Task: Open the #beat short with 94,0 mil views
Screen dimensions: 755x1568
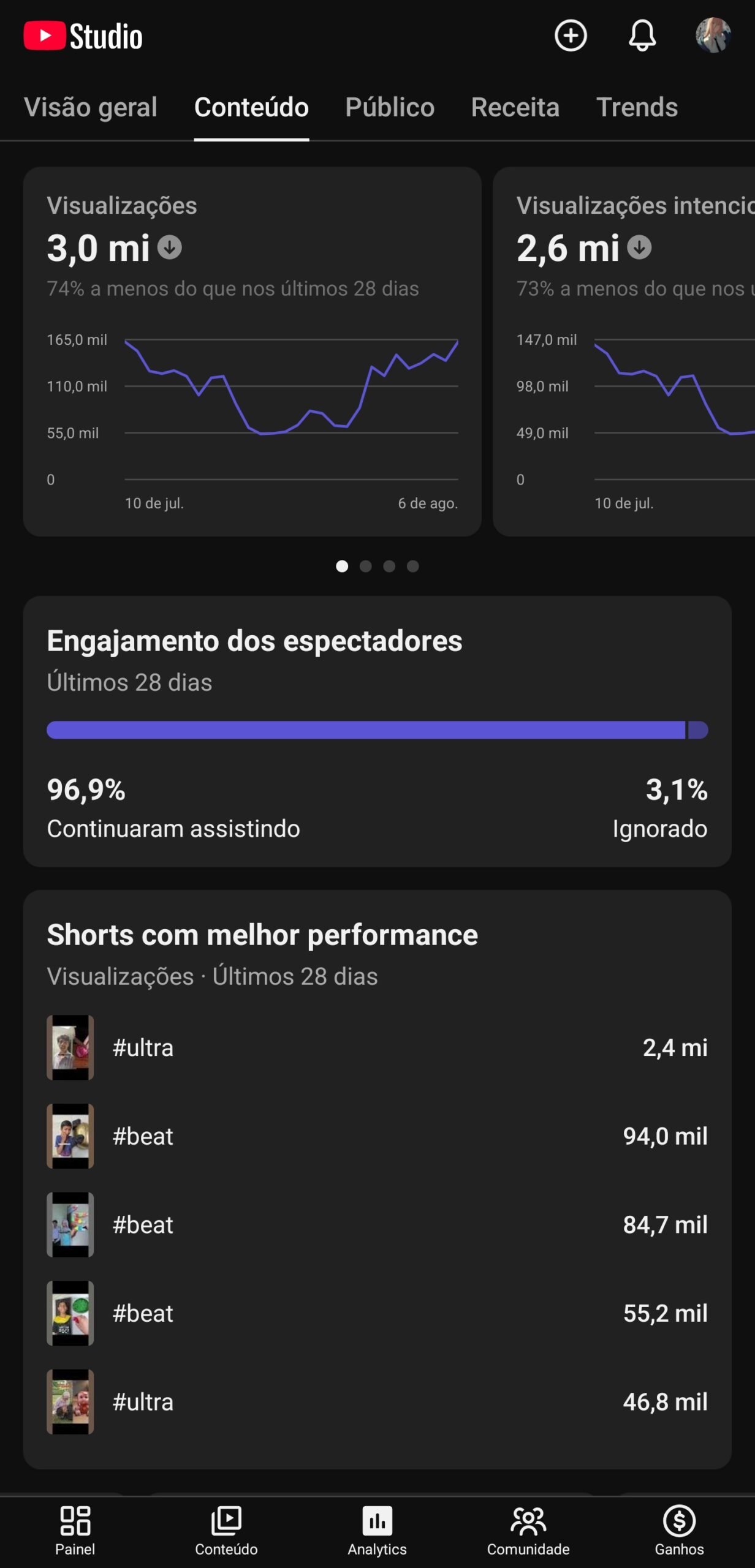Action: pos(377,1136)
